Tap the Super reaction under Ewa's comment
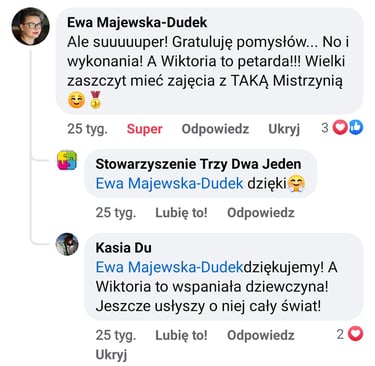 coord(144,129)
